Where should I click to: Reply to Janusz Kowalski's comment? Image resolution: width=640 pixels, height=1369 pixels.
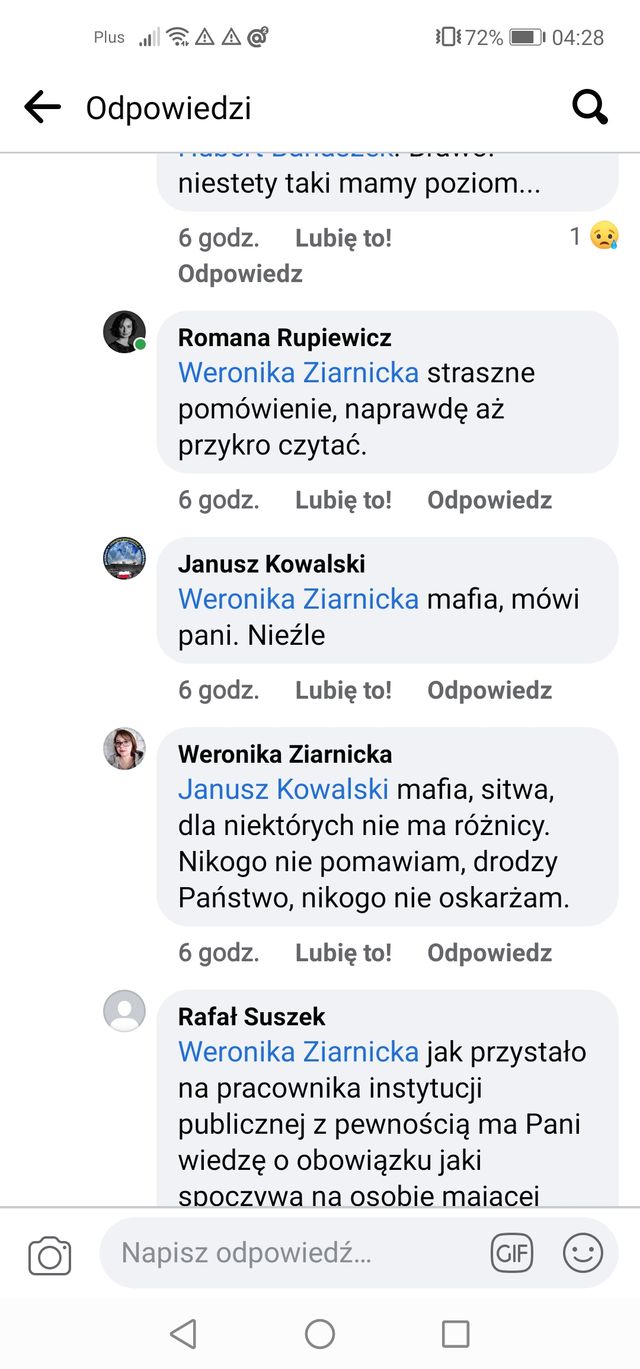pyautogui.click(x=489, y=690)
